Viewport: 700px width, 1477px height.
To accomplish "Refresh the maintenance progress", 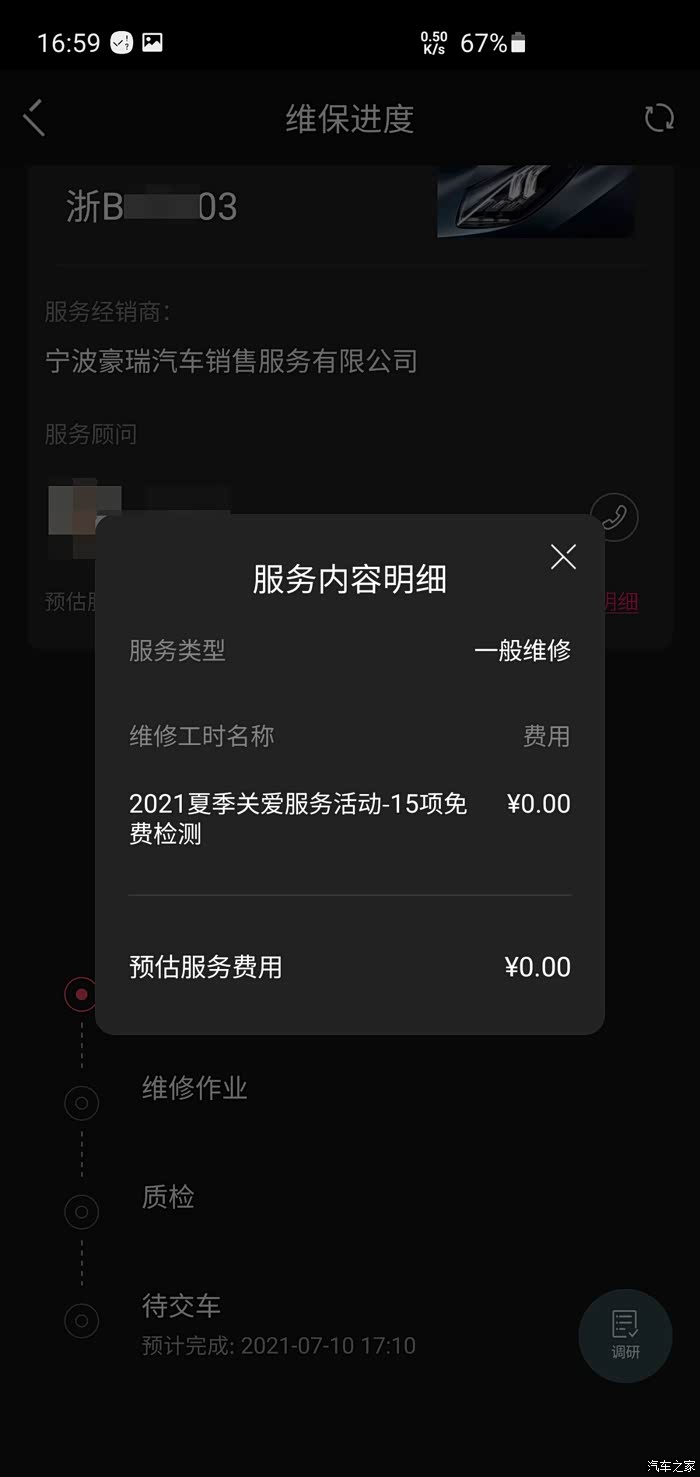I will (x=659, y=118).
